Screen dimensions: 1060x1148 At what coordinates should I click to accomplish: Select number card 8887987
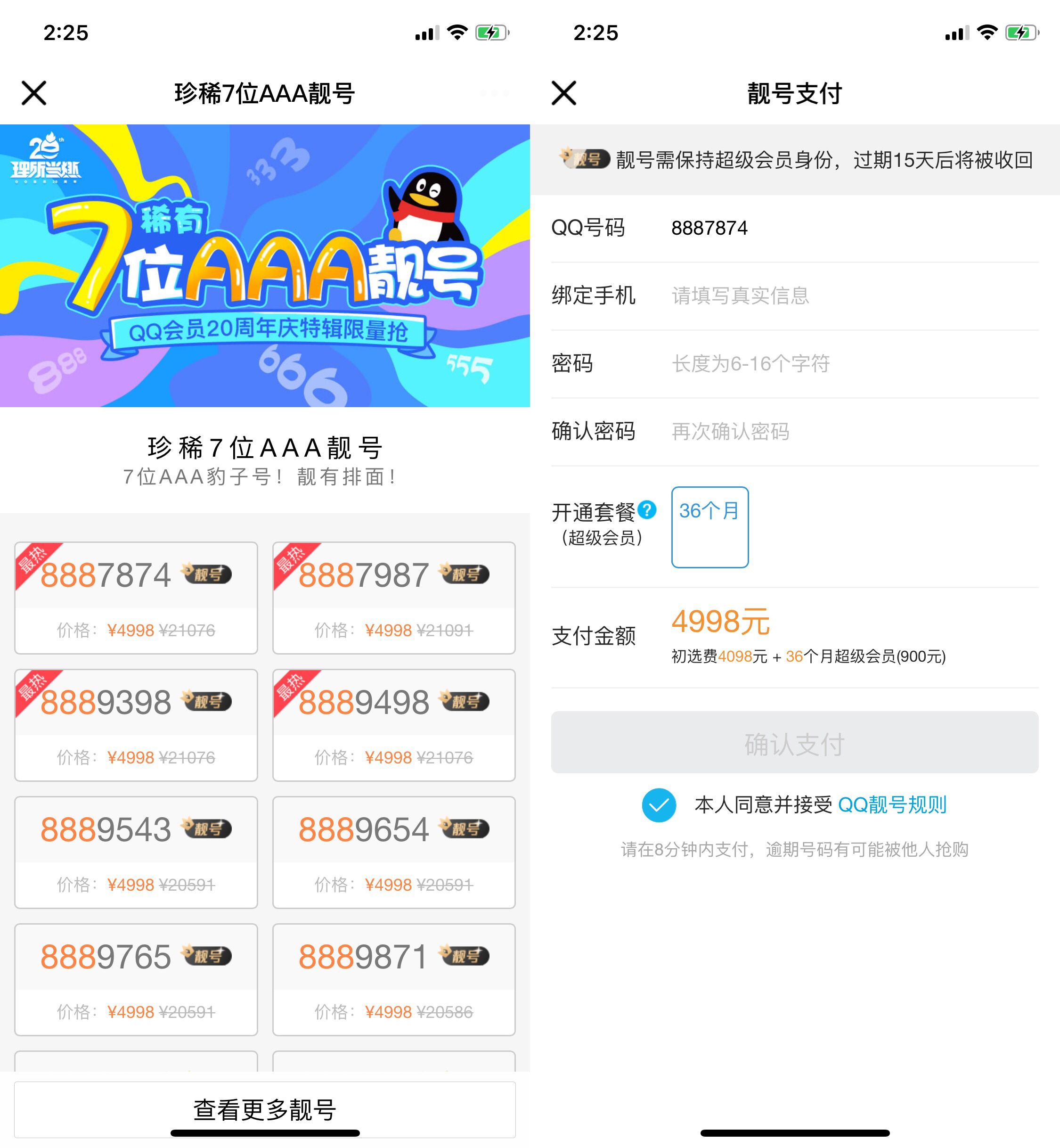tap(393, 597)
